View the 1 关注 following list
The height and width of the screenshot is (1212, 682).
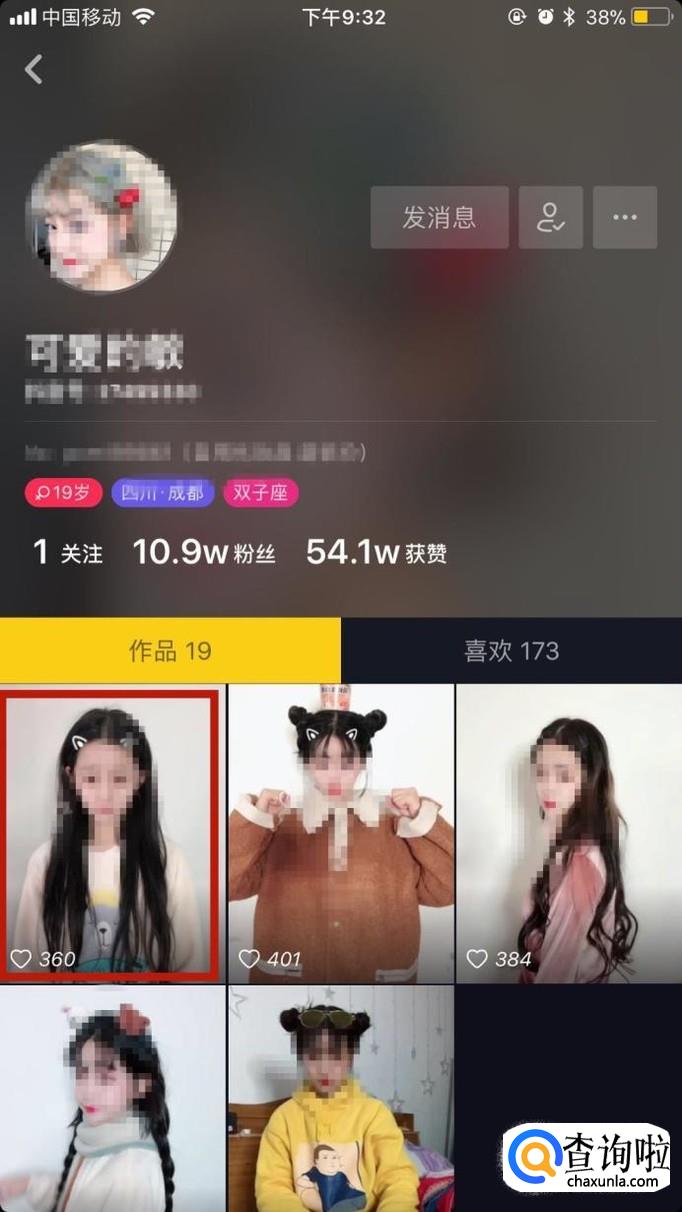(68, 552)
